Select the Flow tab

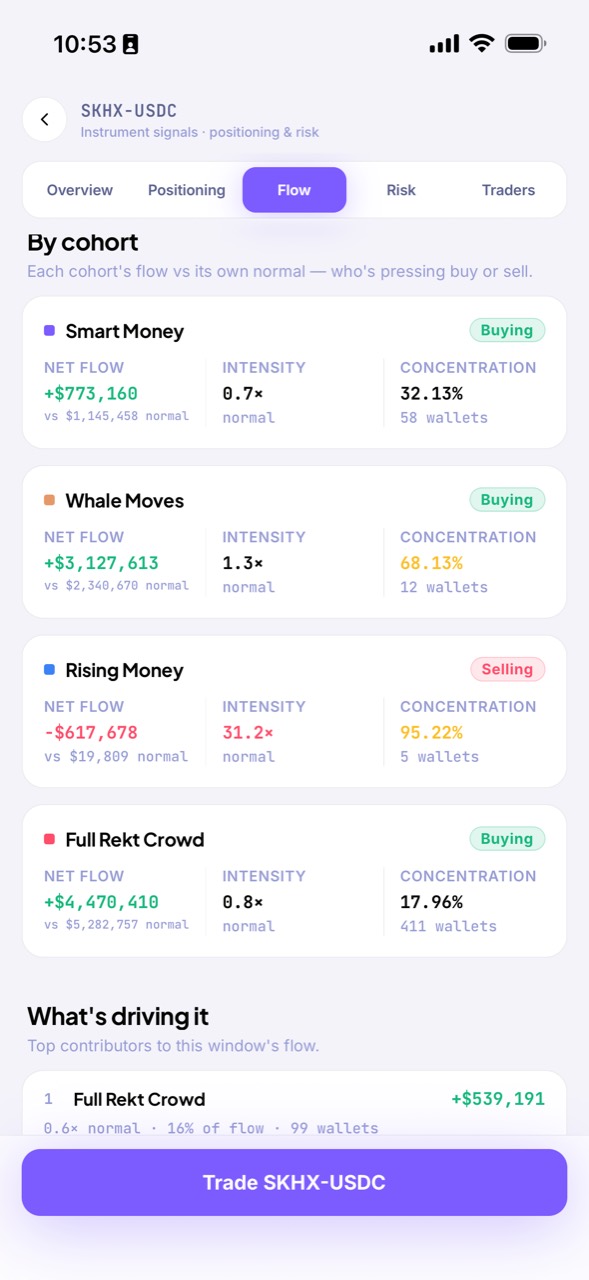(x=294, y=190)
